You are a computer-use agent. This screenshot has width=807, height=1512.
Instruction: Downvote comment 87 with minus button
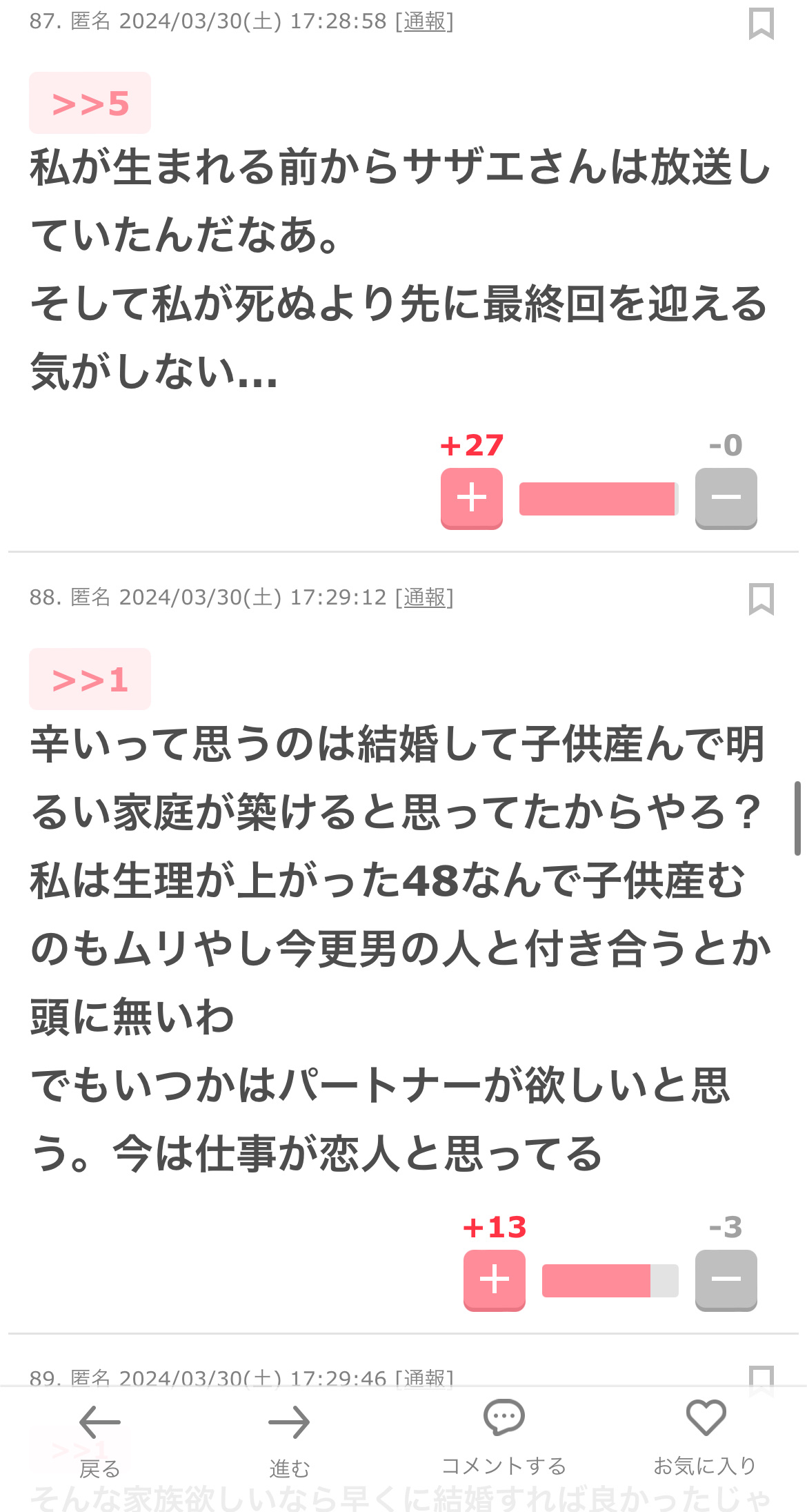[x=726, y=498]
